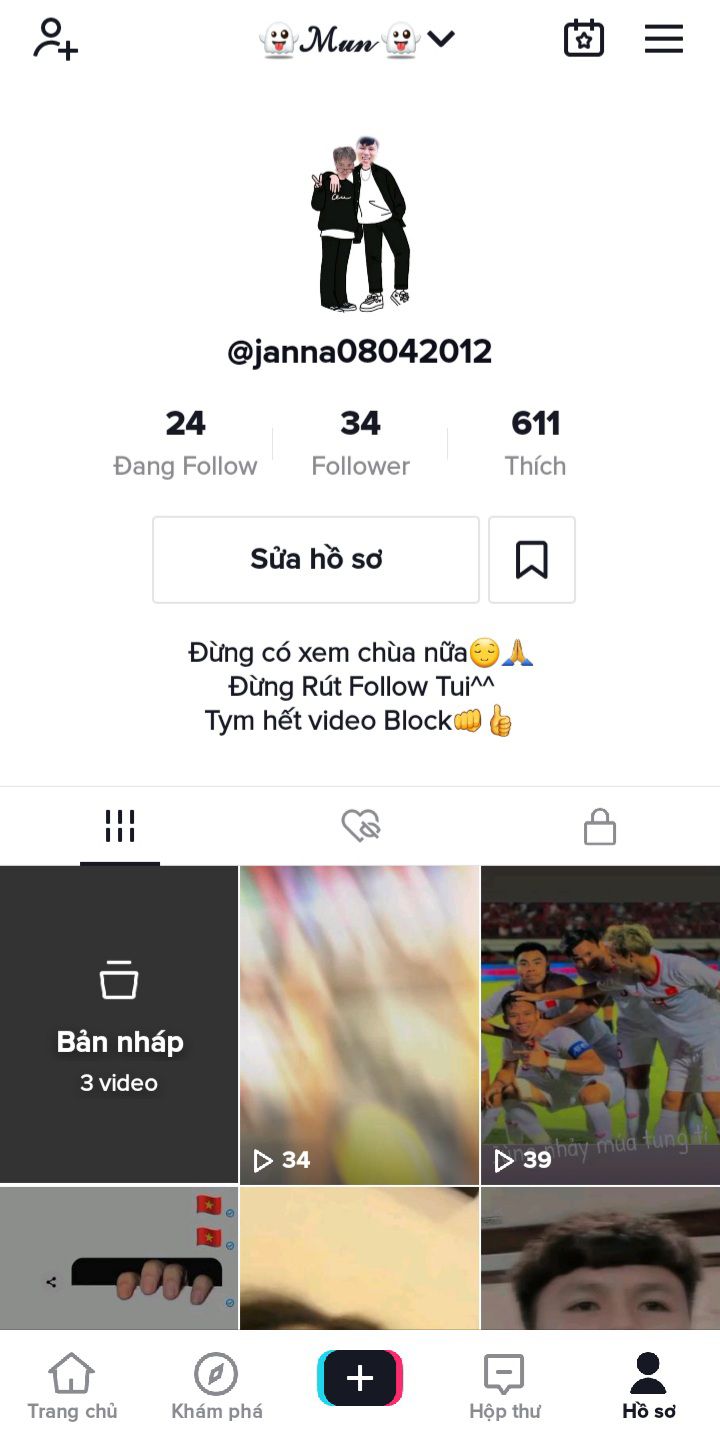
Task: Play the video with 34 views
Action: [x=359, y=1024]
